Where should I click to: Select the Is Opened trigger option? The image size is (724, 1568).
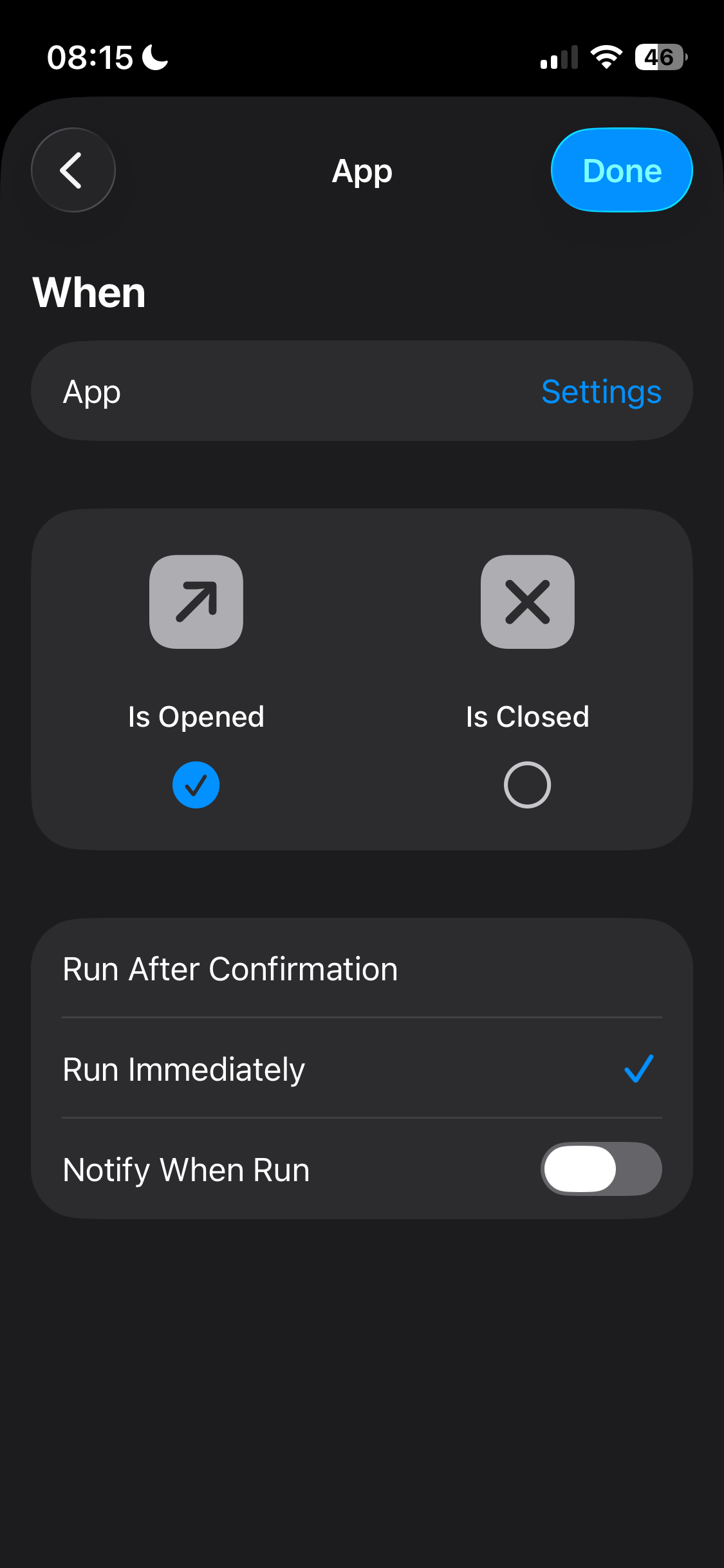click(196, 784)
